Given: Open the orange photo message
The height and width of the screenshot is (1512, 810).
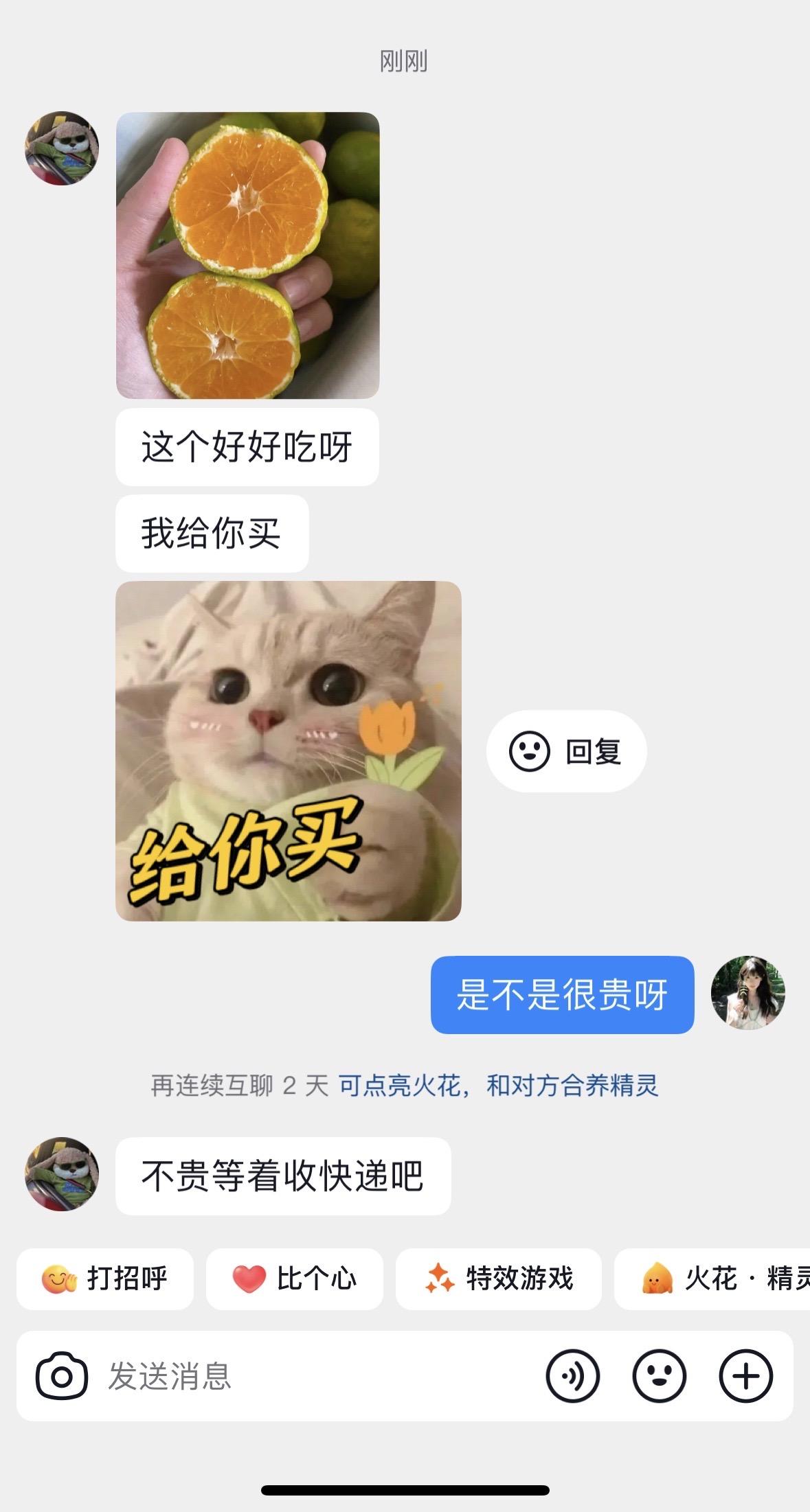Looking at the screenshot, I should click(x=247, y=255).
